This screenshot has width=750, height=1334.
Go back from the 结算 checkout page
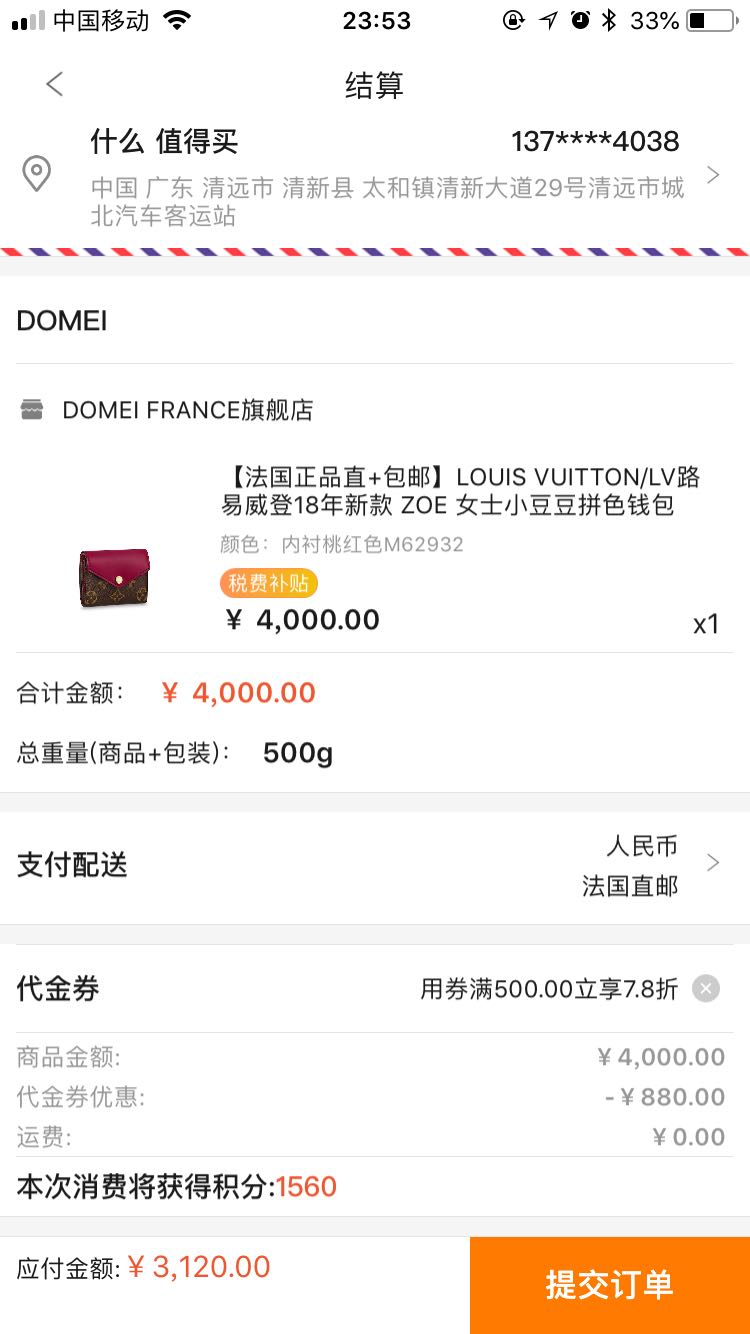coord(55,85)
